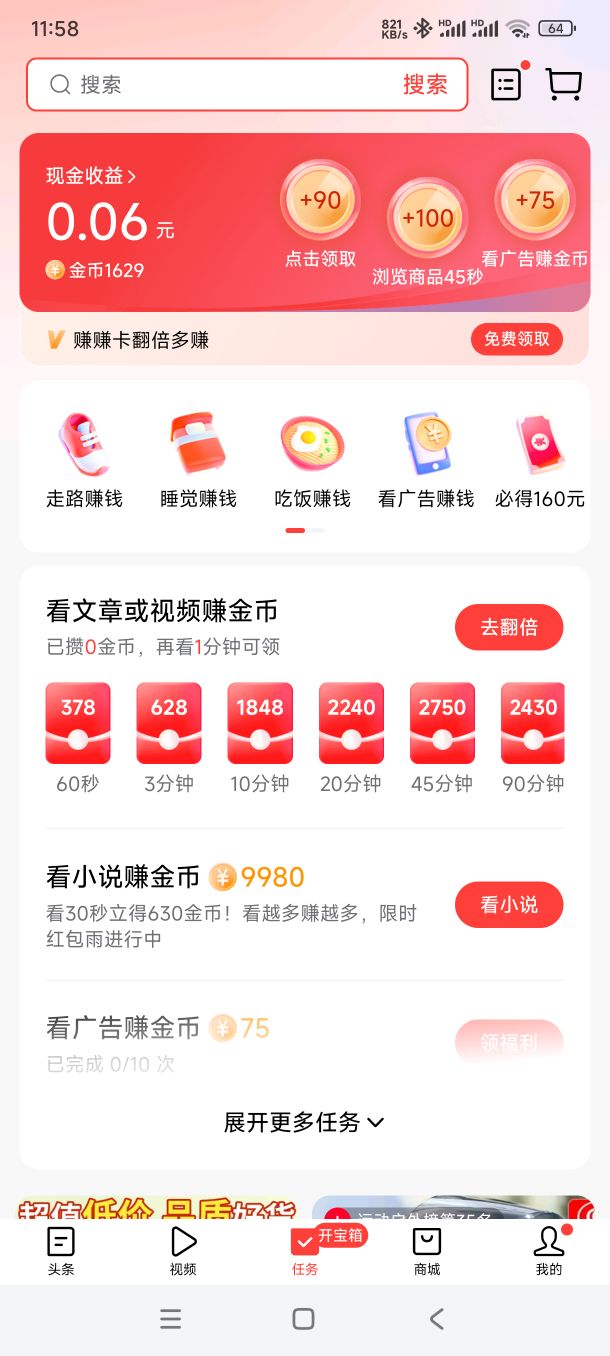This screenshot has height=1356, width=610.
Task: Open the task list icon beside search
Action: (x=507, y=85)
